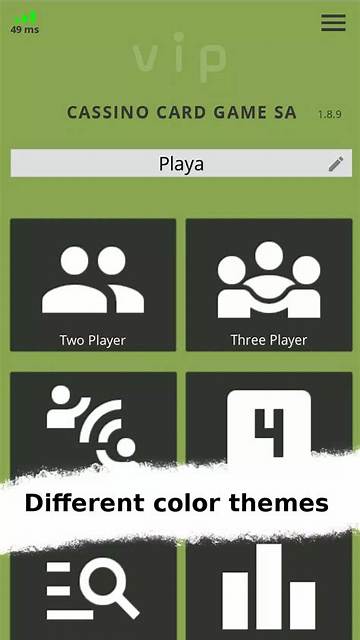Viewport: 360px width, 640px height.
Task: Open the bar chart statistics tile
Action: [x=269, y=588]
